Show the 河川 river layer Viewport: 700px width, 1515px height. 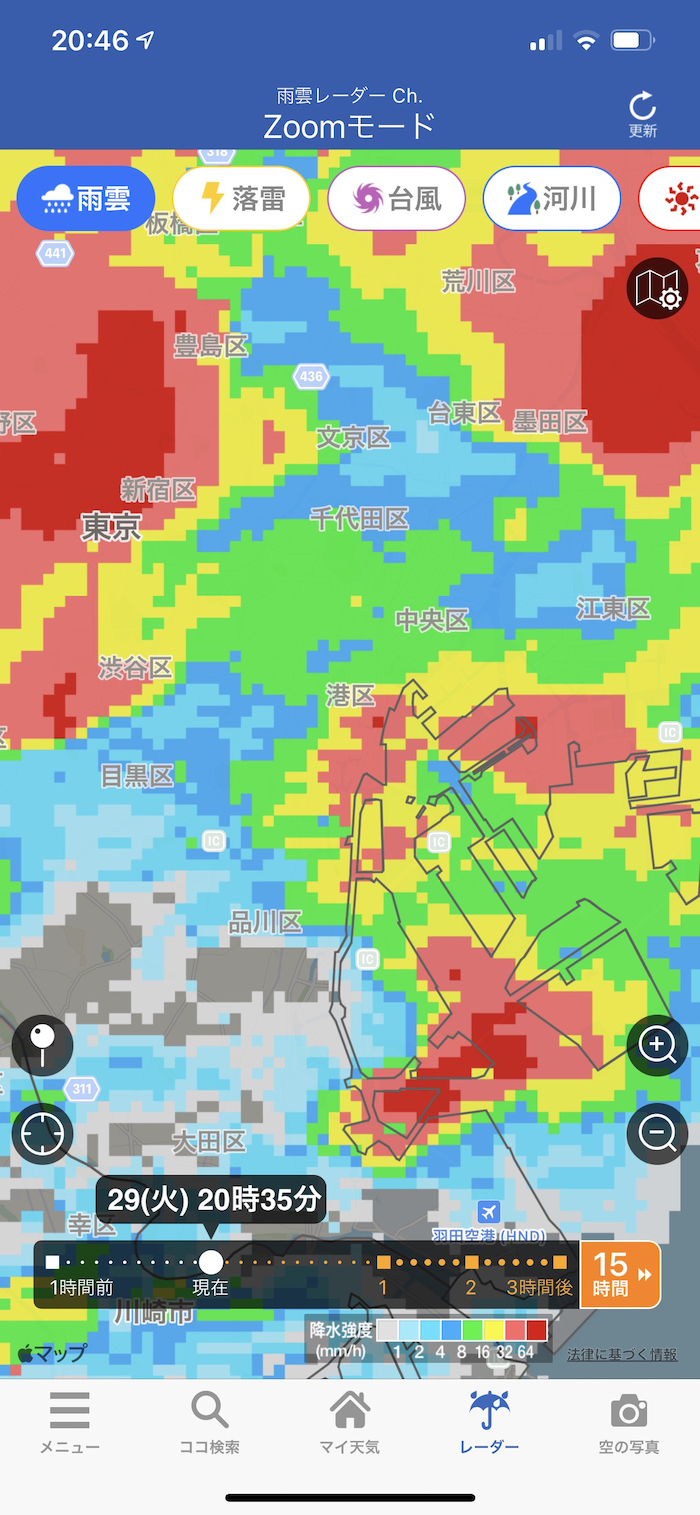click(552, 199)
